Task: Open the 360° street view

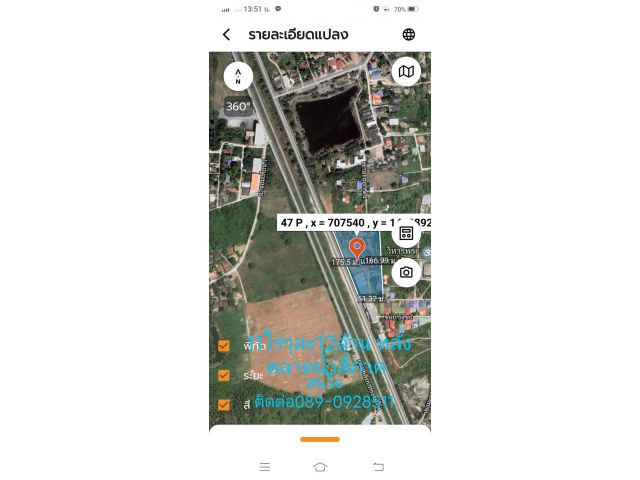Action: (238, 106)
